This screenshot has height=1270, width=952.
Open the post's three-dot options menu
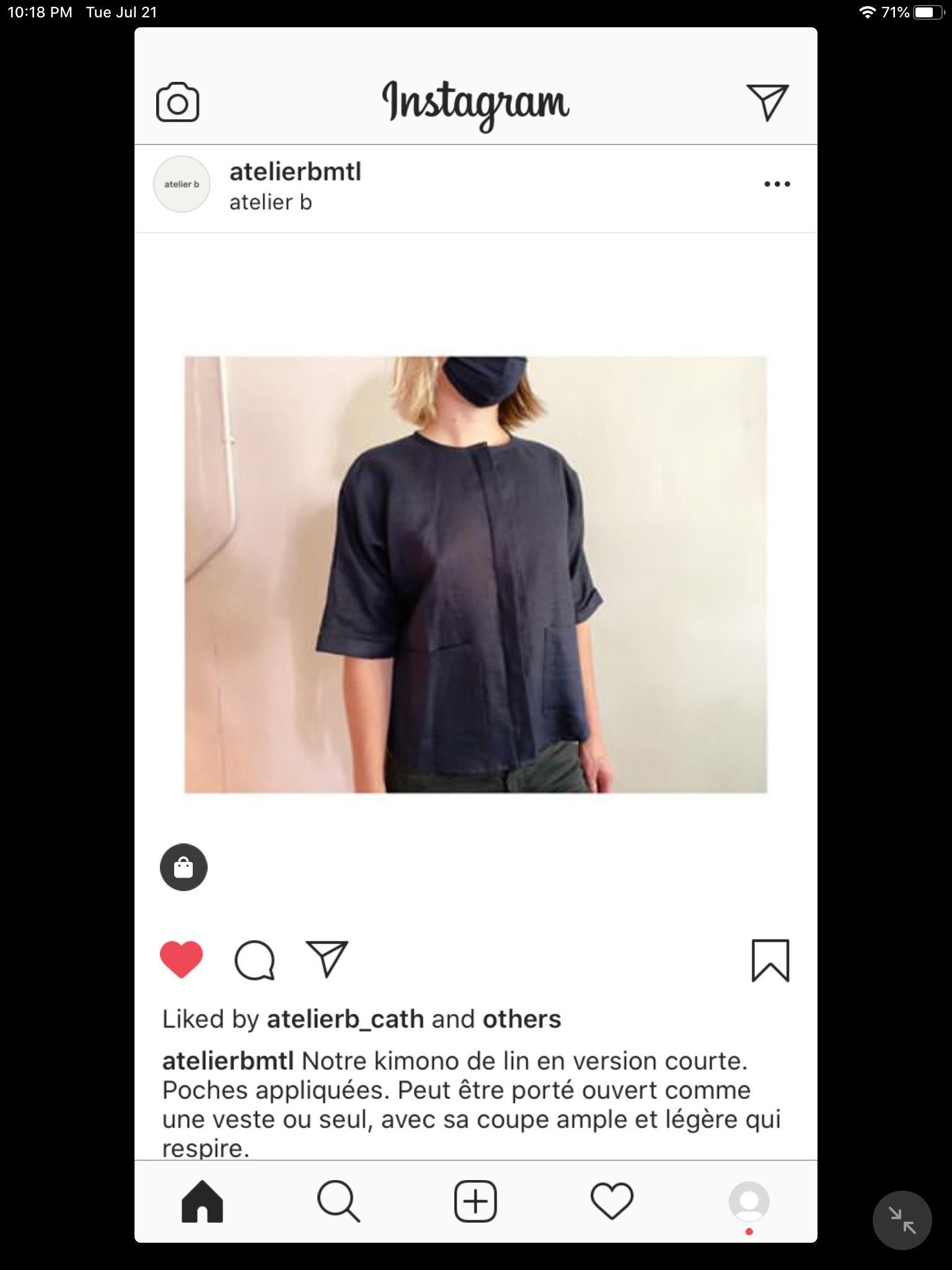[x=777, y=184]
